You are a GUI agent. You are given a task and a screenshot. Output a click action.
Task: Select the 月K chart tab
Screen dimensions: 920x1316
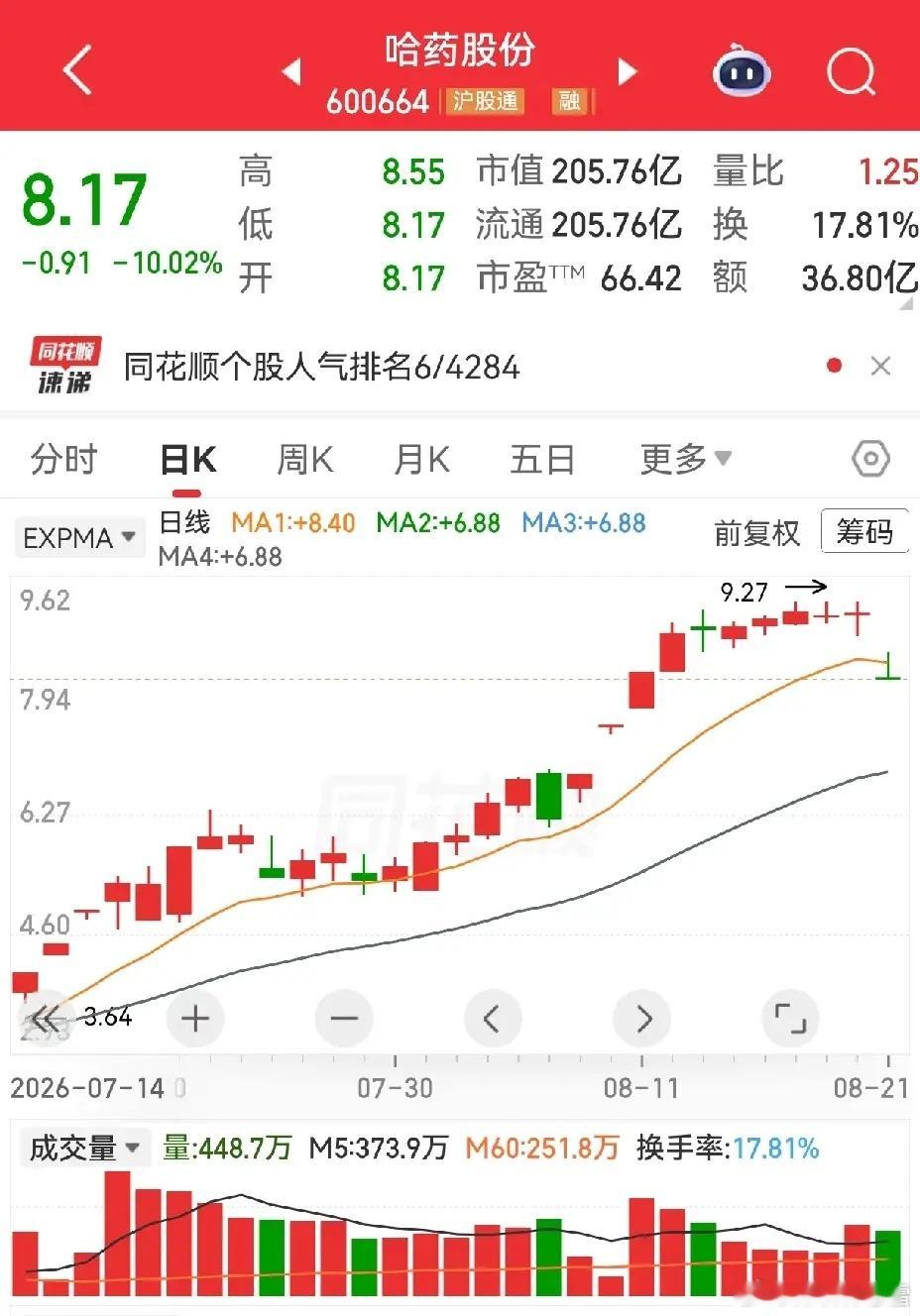click(x=422, y=460)
